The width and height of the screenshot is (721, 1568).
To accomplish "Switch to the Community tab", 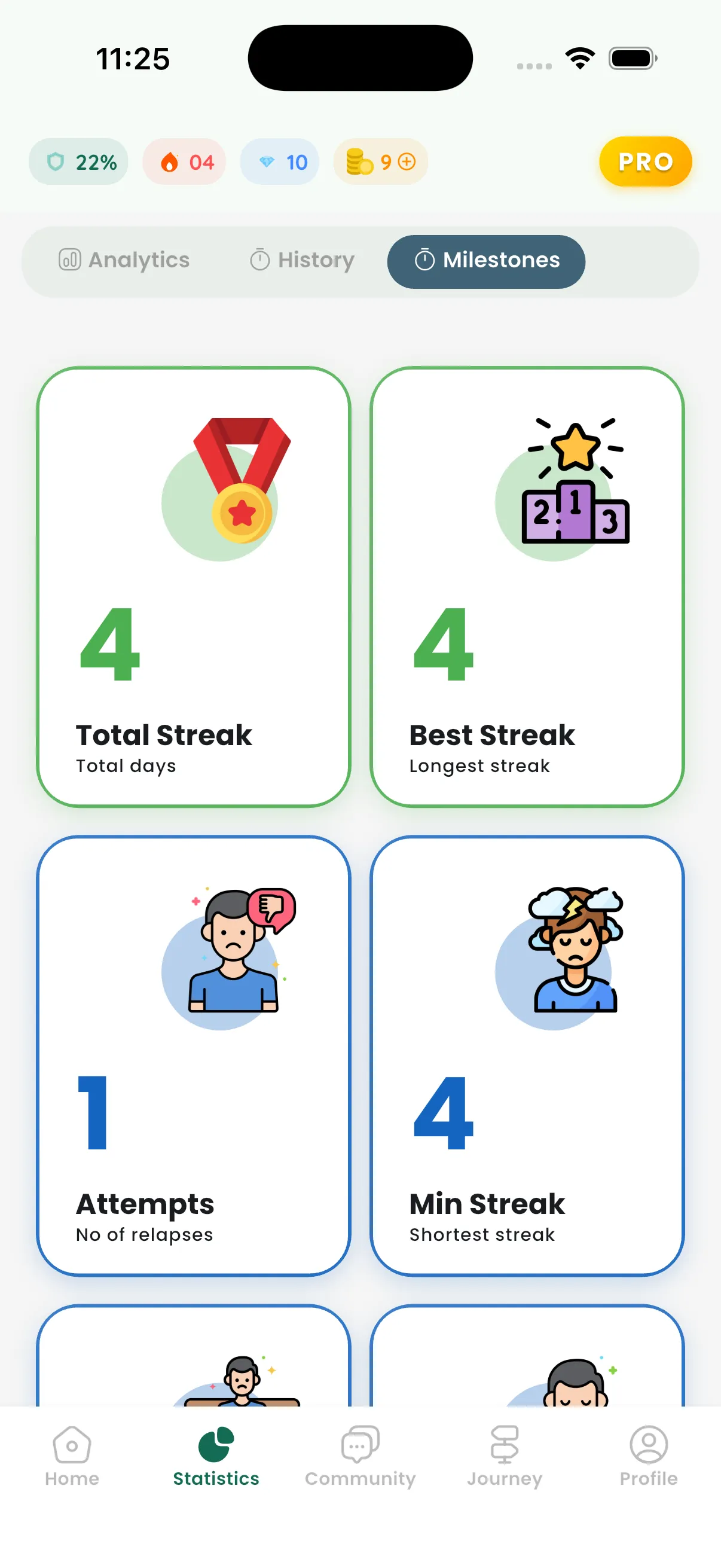I will (x=360, y=1456).
